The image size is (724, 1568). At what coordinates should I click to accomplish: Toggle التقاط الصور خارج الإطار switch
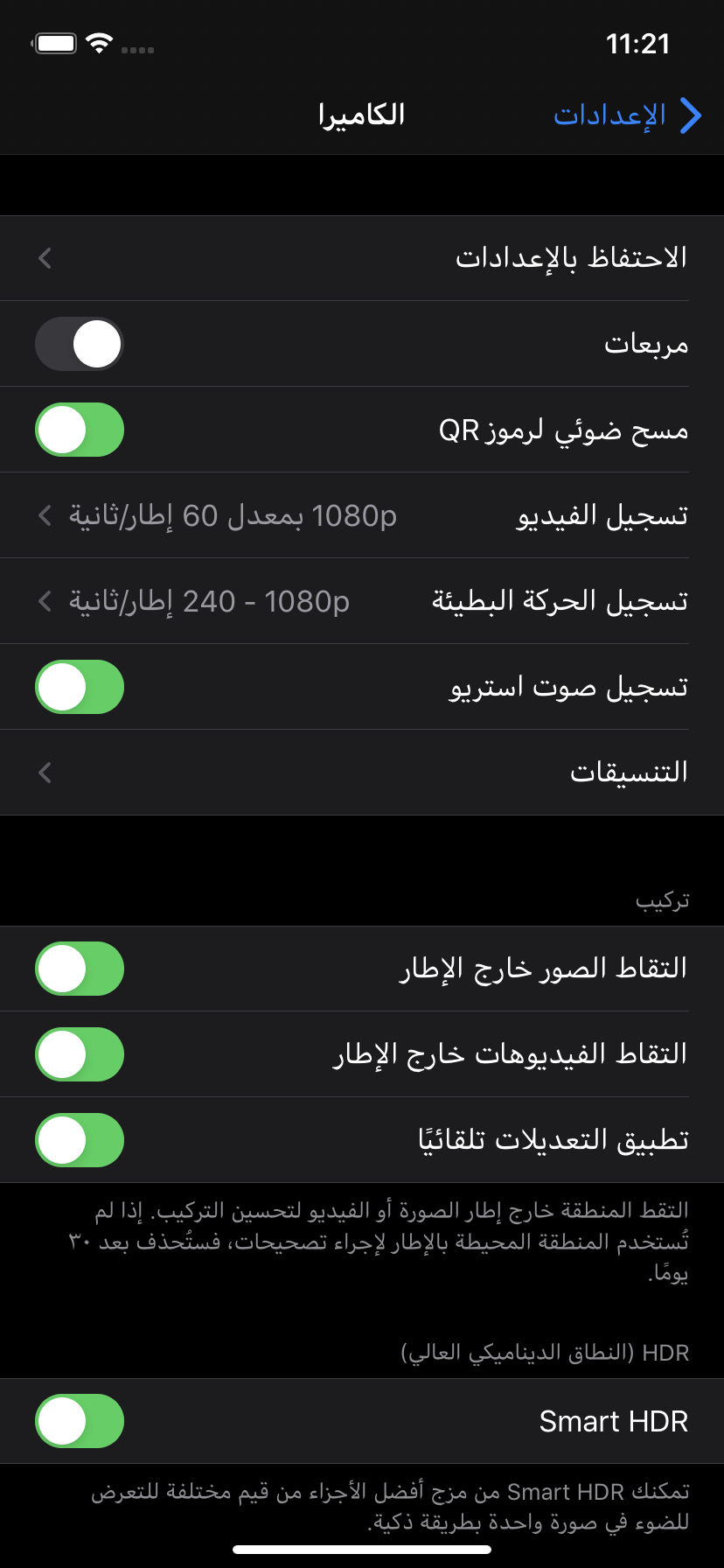[x=80, y=969]
